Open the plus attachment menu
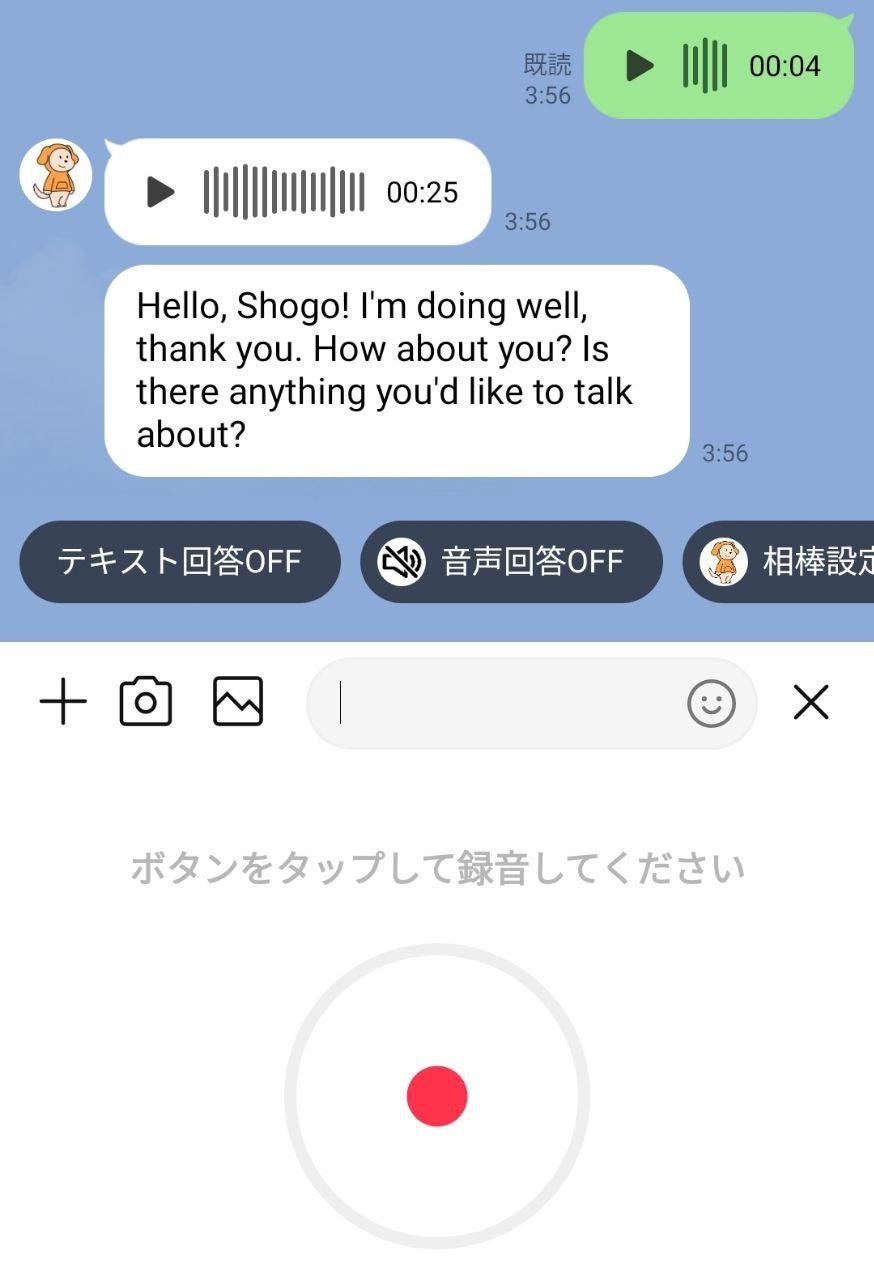 click(63, 702)
